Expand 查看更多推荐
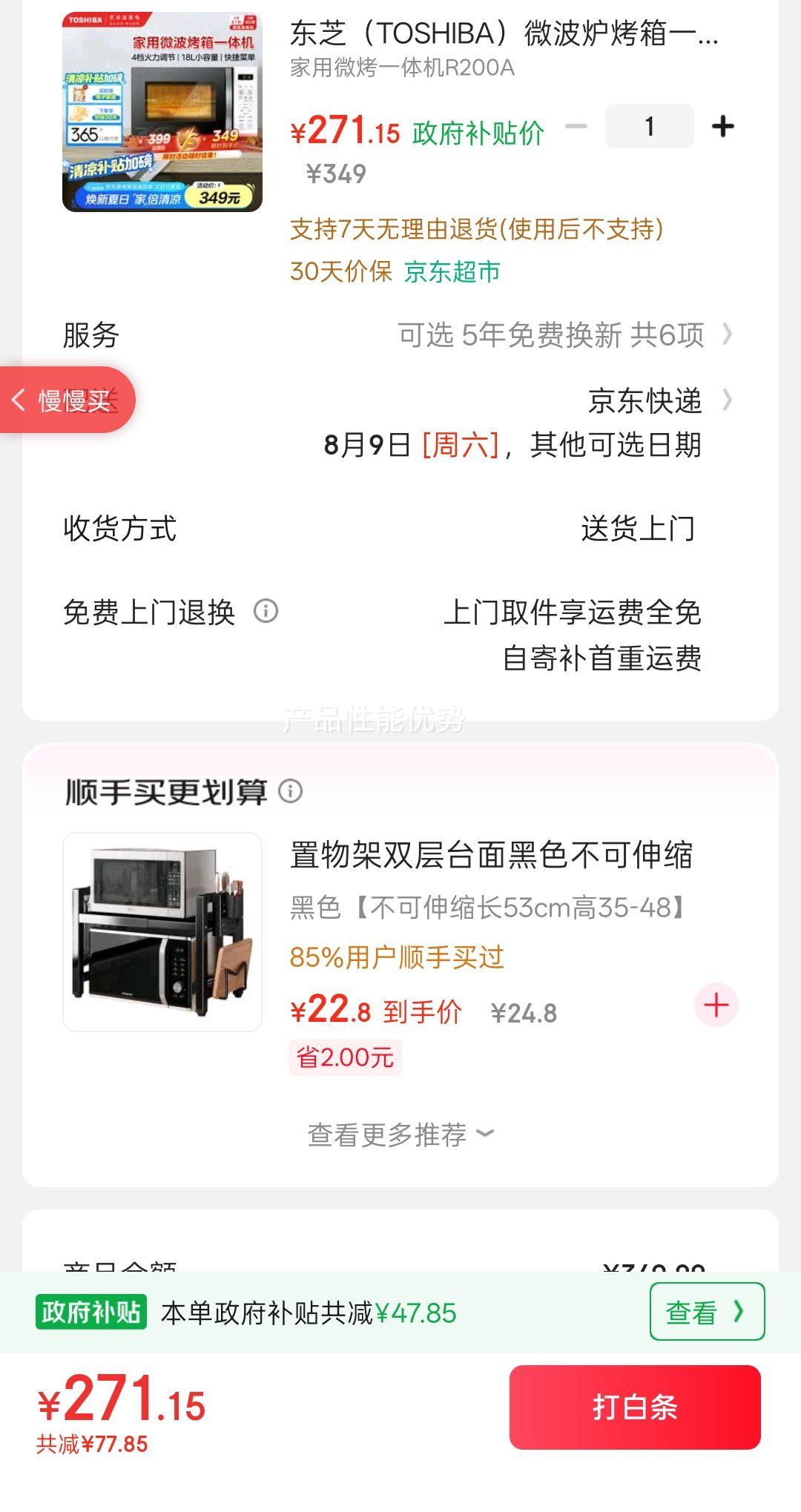801x1512 pixels. click(x=400, y=1135)
